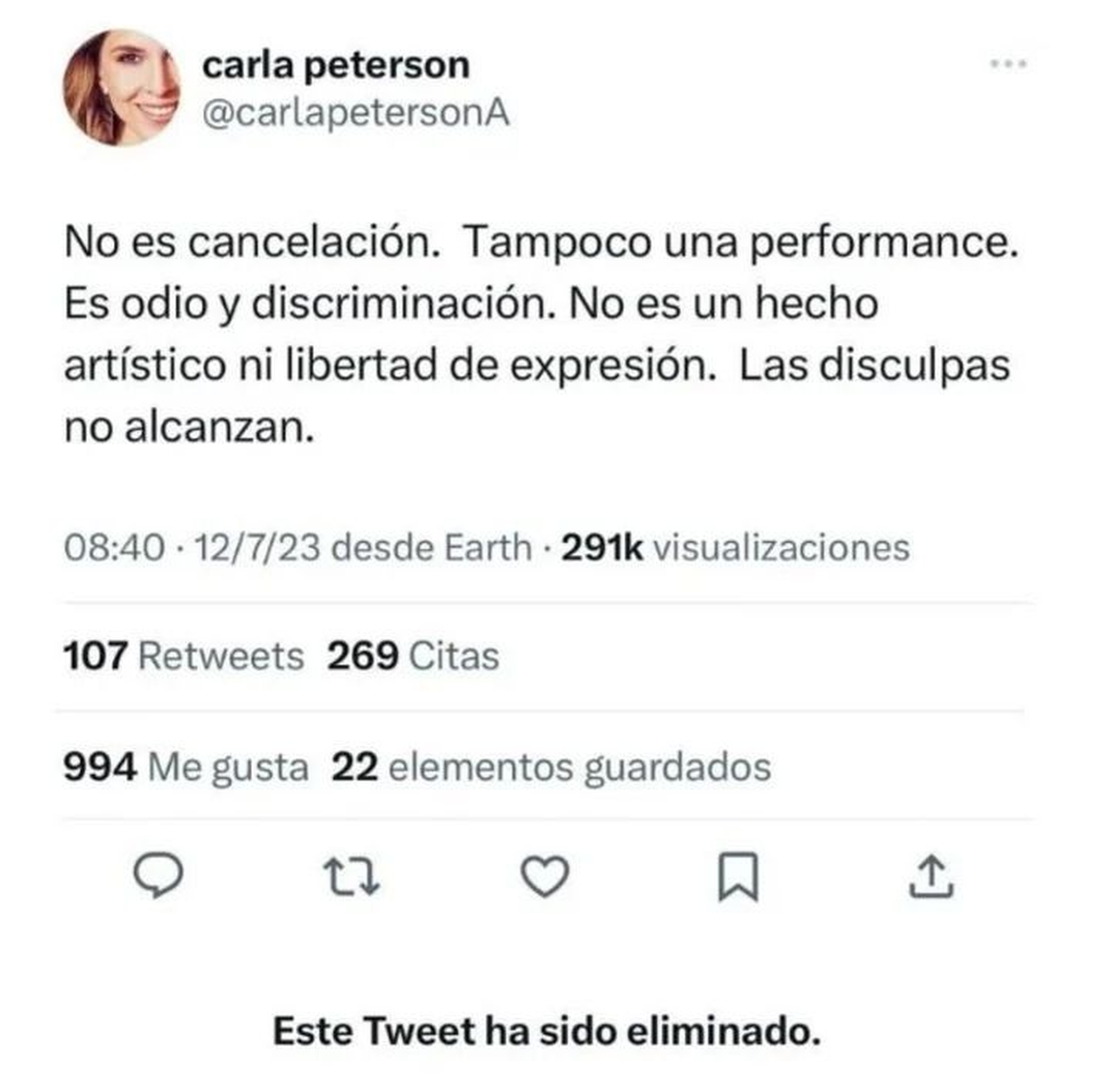1111x1092 pixels.
Task: Open the @carlapetersonA handle
Action: [x=356, y=113]
